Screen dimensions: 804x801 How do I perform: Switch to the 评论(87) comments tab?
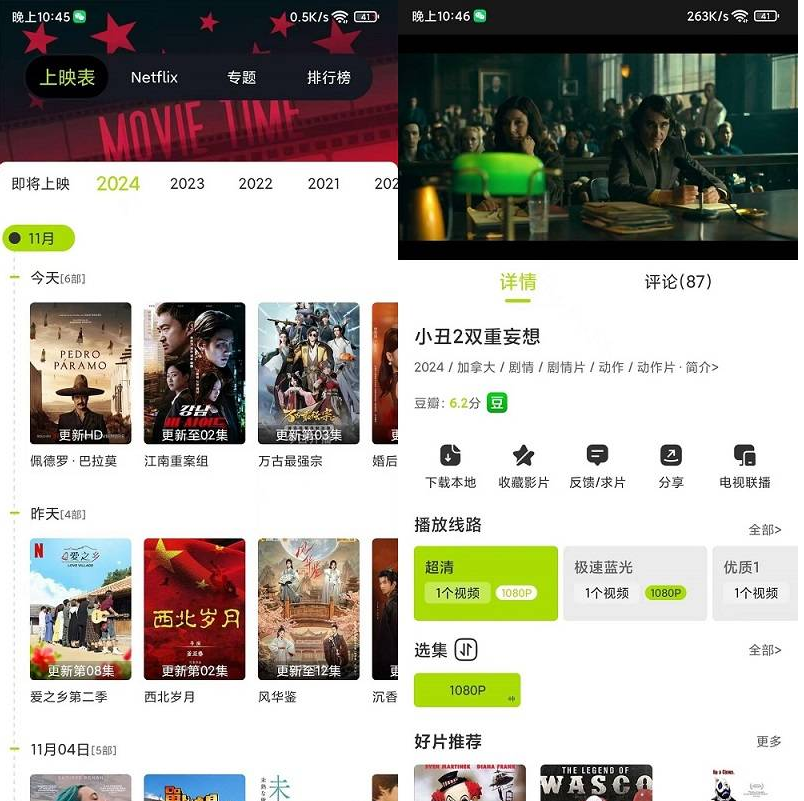tap(678, 282)
